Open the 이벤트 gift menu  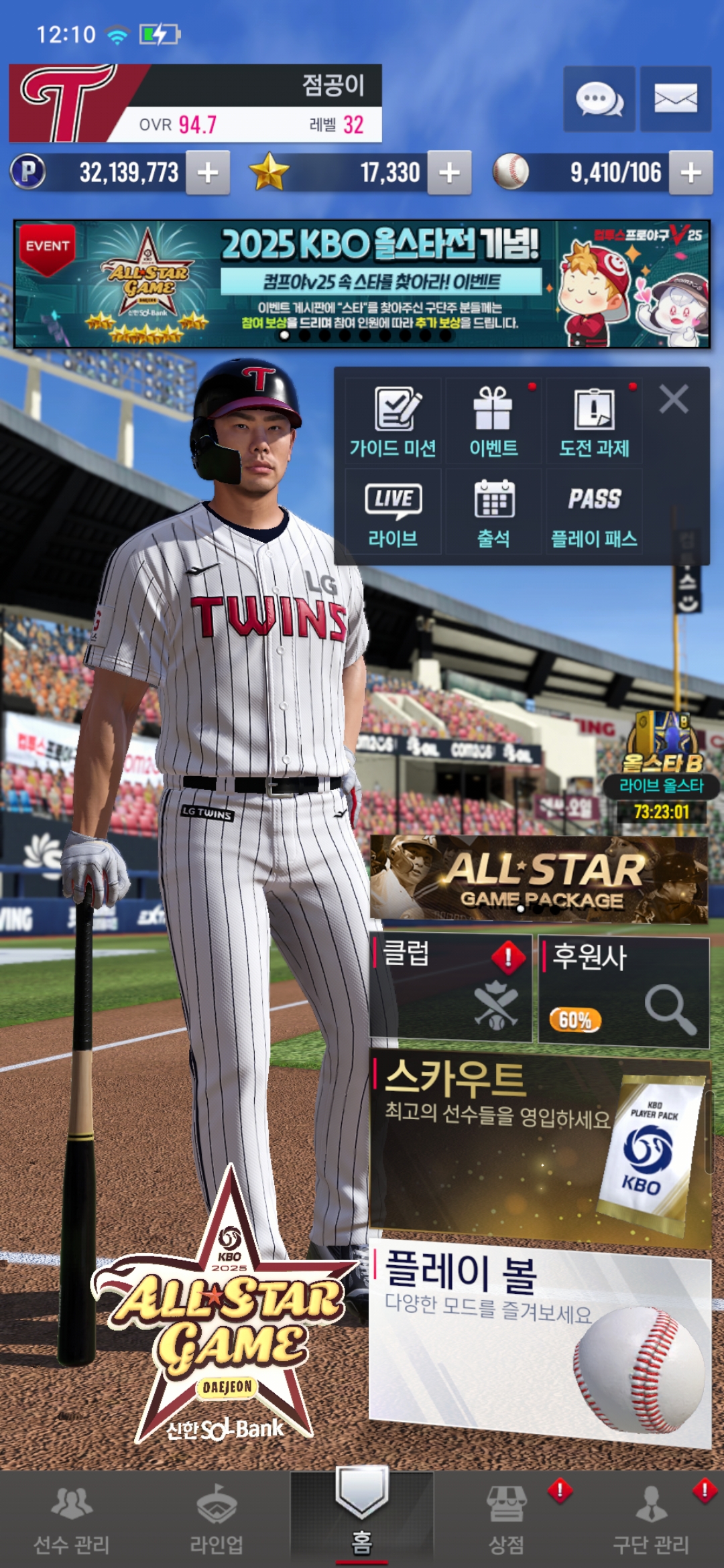pos(493,421)
